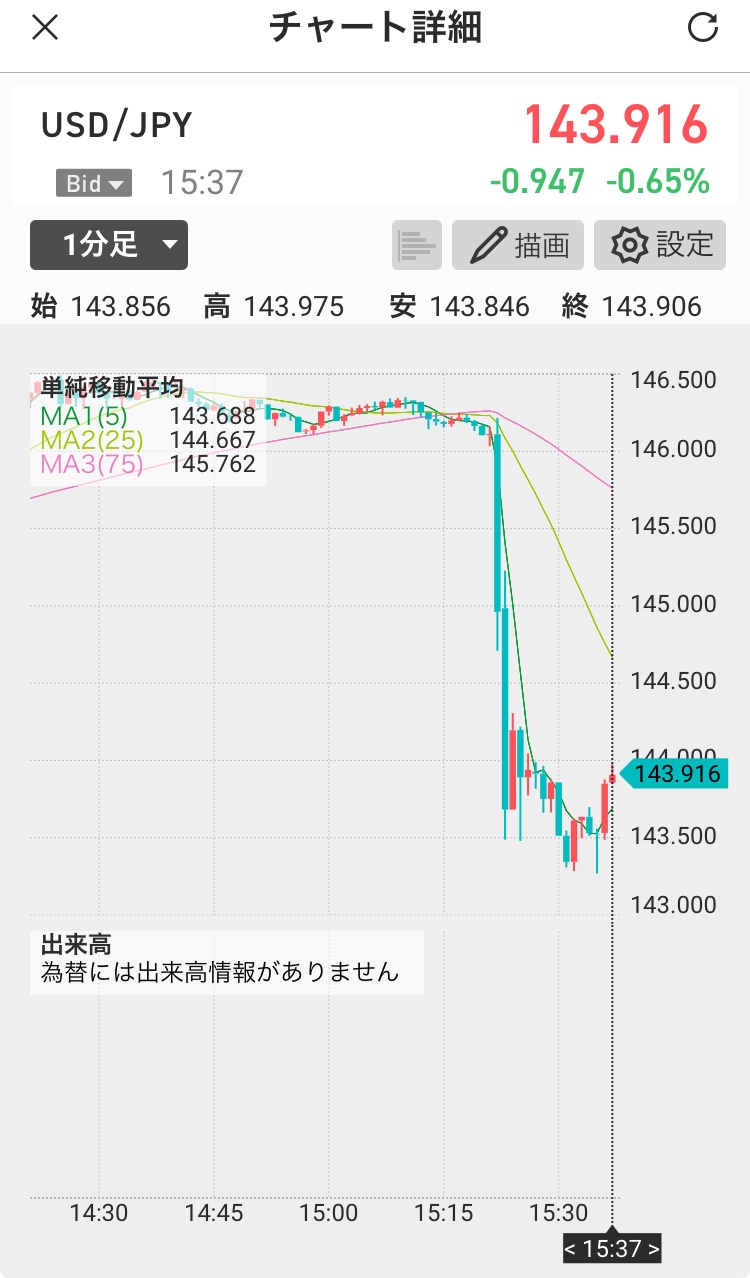The width and height of the screenshot is (750, 1278).
Task: Tap the horizontal bars chart icon
Action: [x=417, y=245]
